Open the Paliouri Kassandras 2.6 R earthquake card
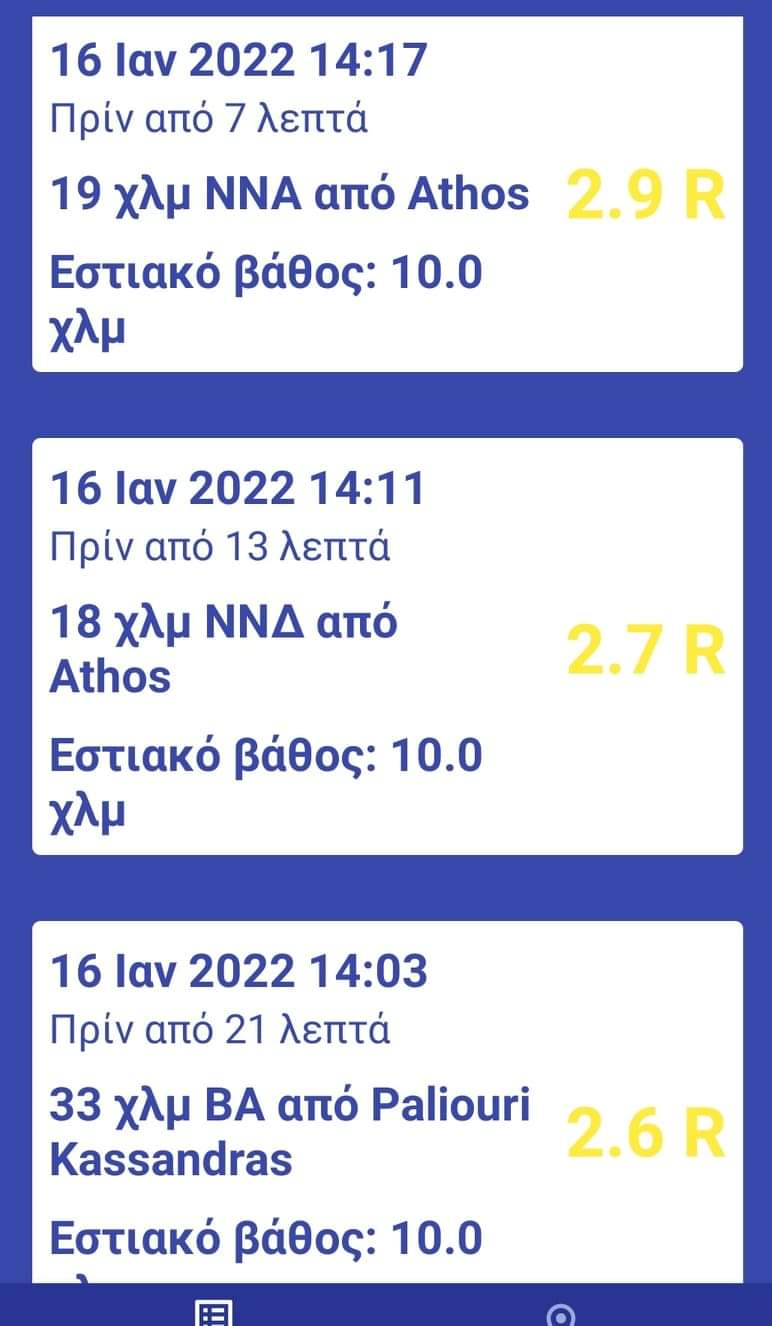This screenshot has width=772, height=1326. (387, 1102)
